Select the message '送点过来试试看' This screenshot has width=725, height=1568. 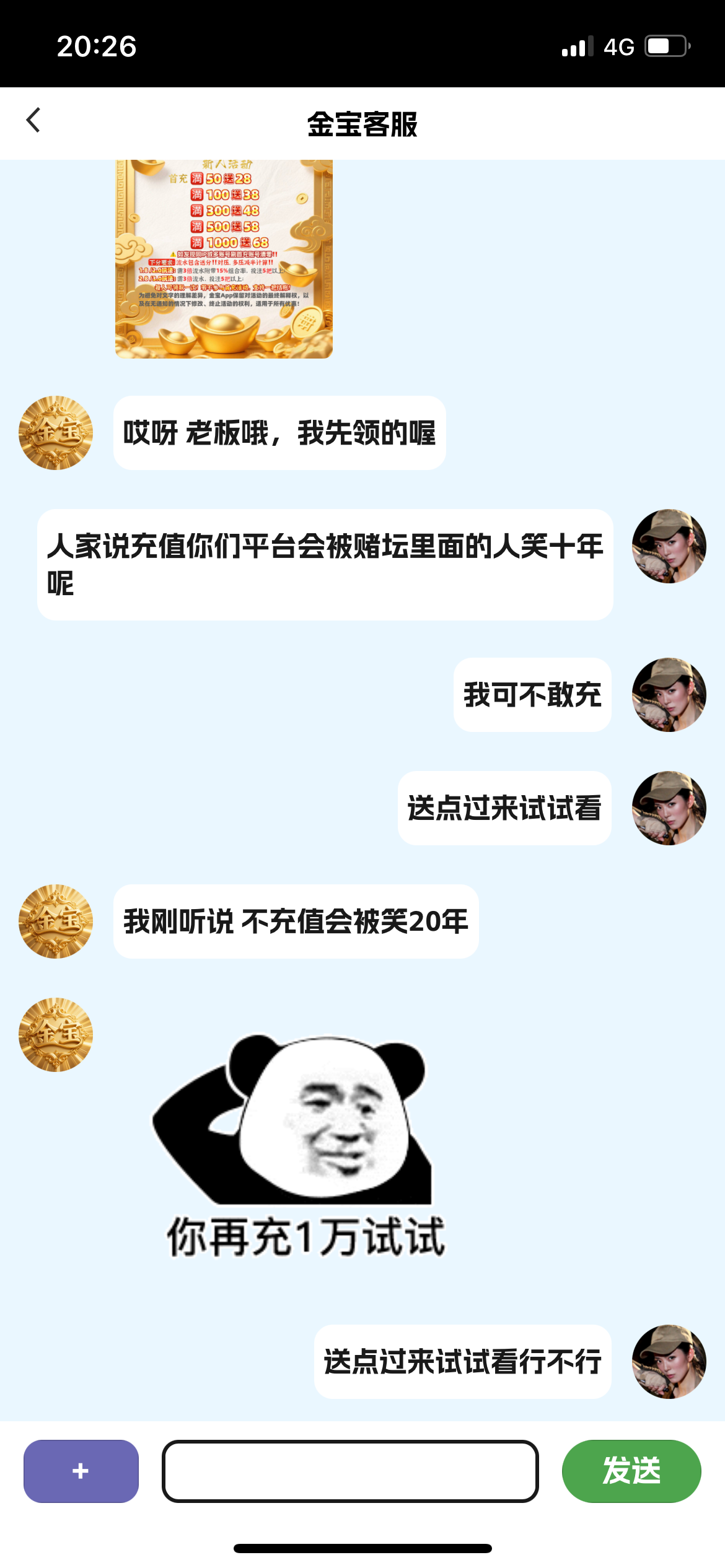tap(505, 808)
